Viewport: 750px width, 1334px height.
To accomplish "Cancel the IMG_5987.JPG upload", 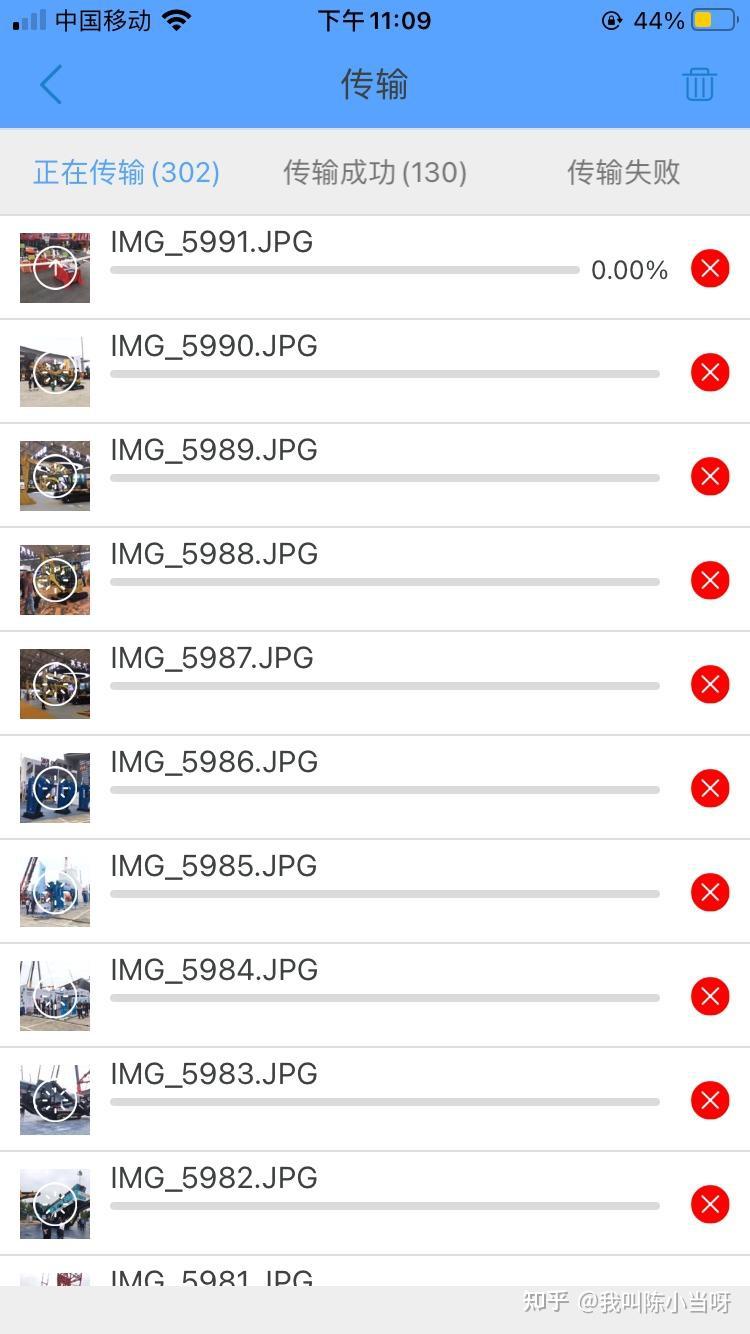I will [x=710, y=684].
